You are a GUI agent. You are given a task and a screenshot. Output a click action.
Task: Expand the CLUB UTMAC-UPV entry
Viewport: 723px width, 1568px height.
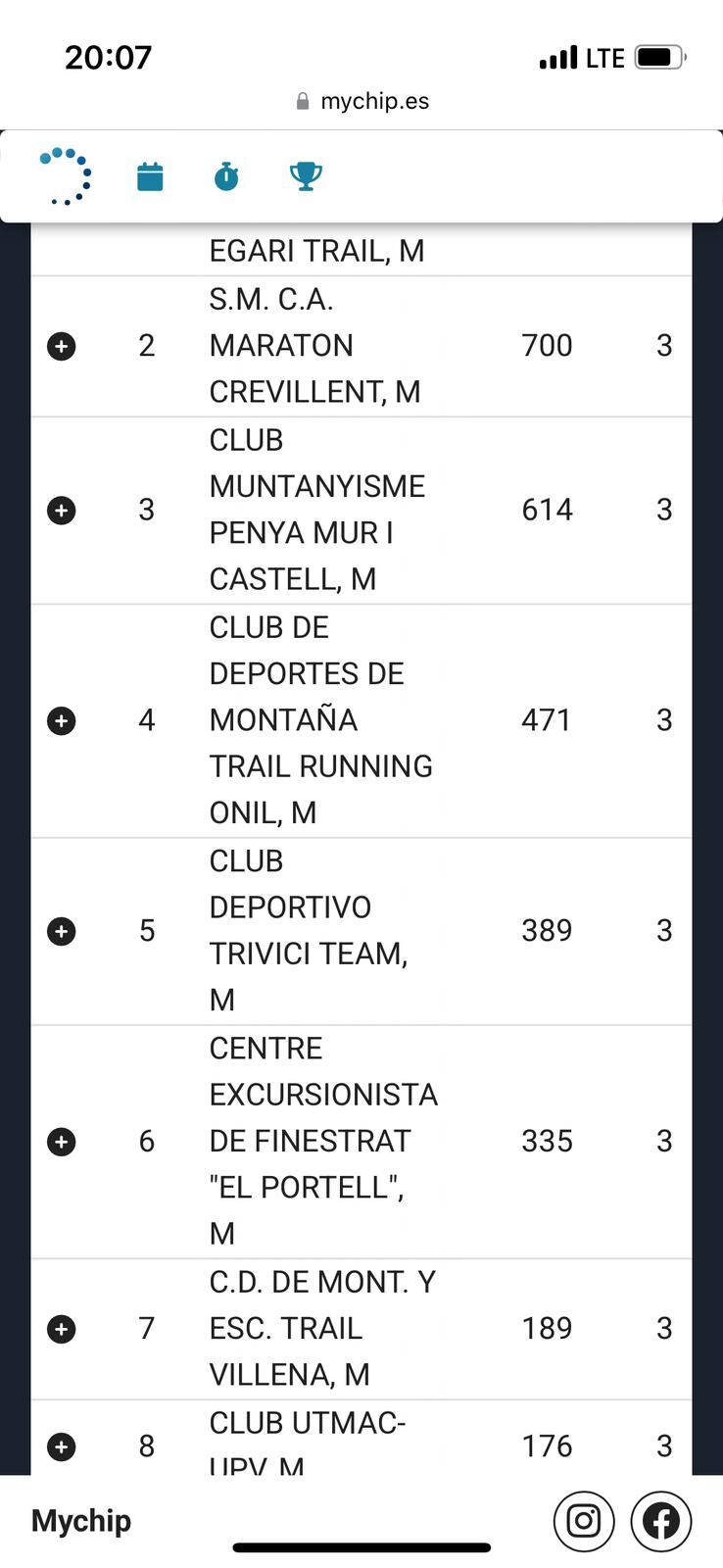click(x=62, y=1446)
